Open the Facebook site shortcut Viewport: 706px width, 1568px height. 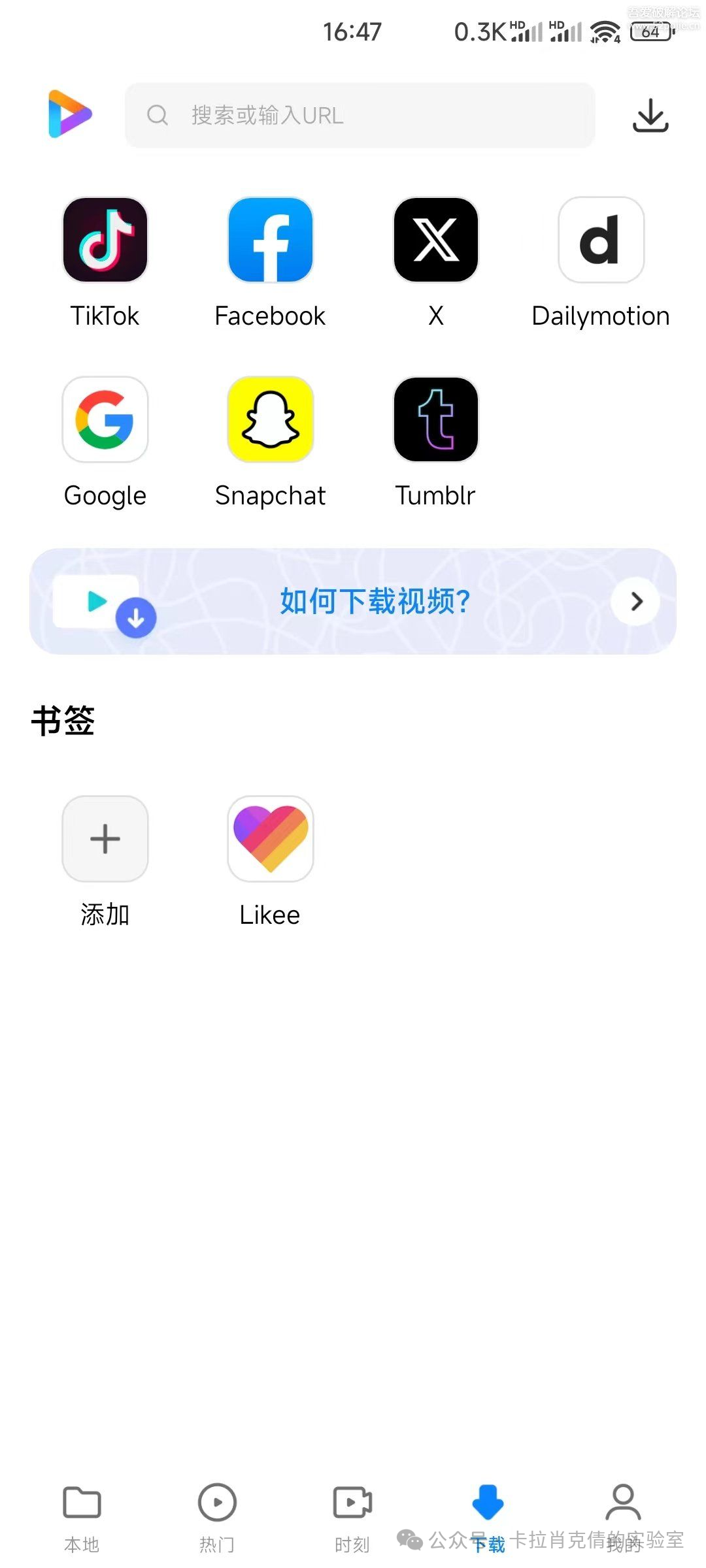click(x=270, y=240)
